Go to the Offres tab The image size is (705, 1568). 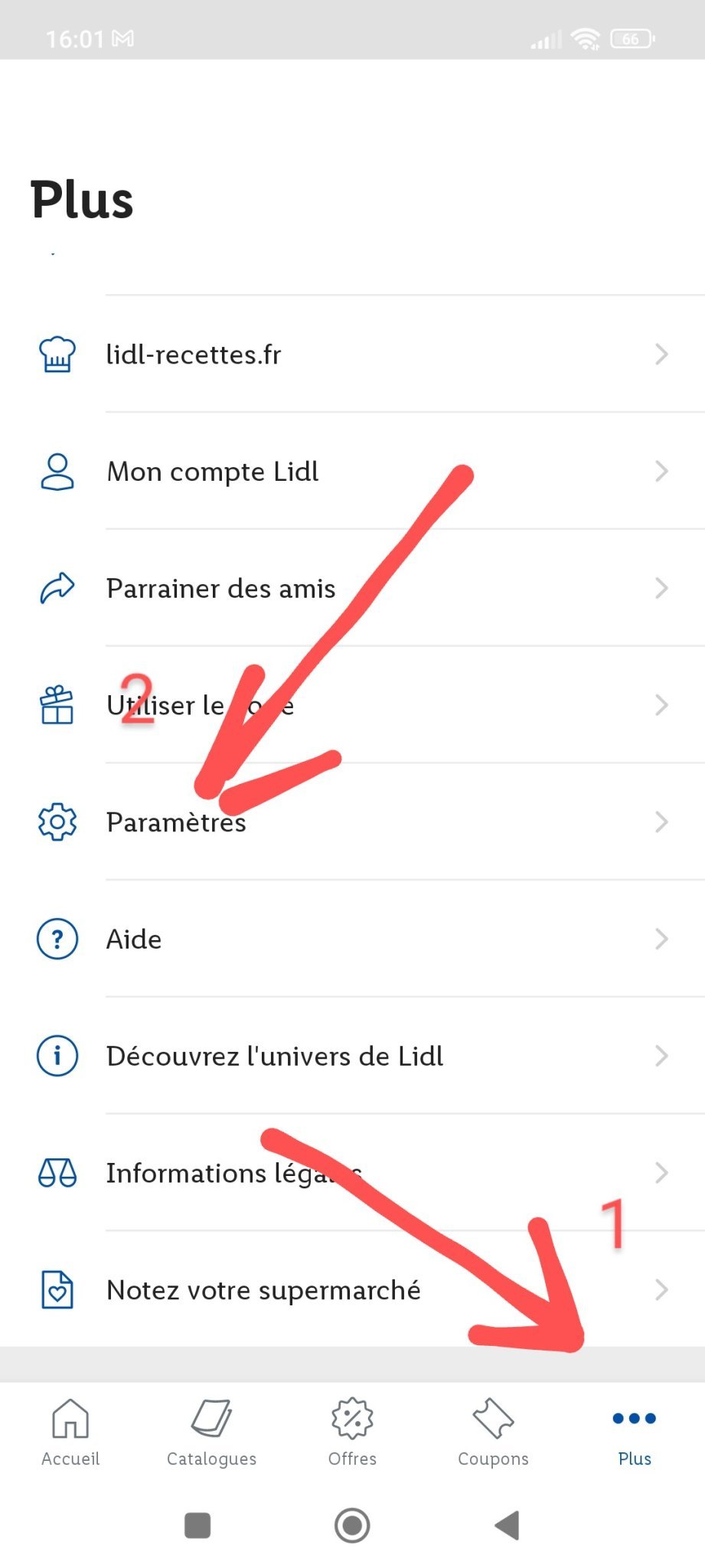click(x=352, y=1432)
